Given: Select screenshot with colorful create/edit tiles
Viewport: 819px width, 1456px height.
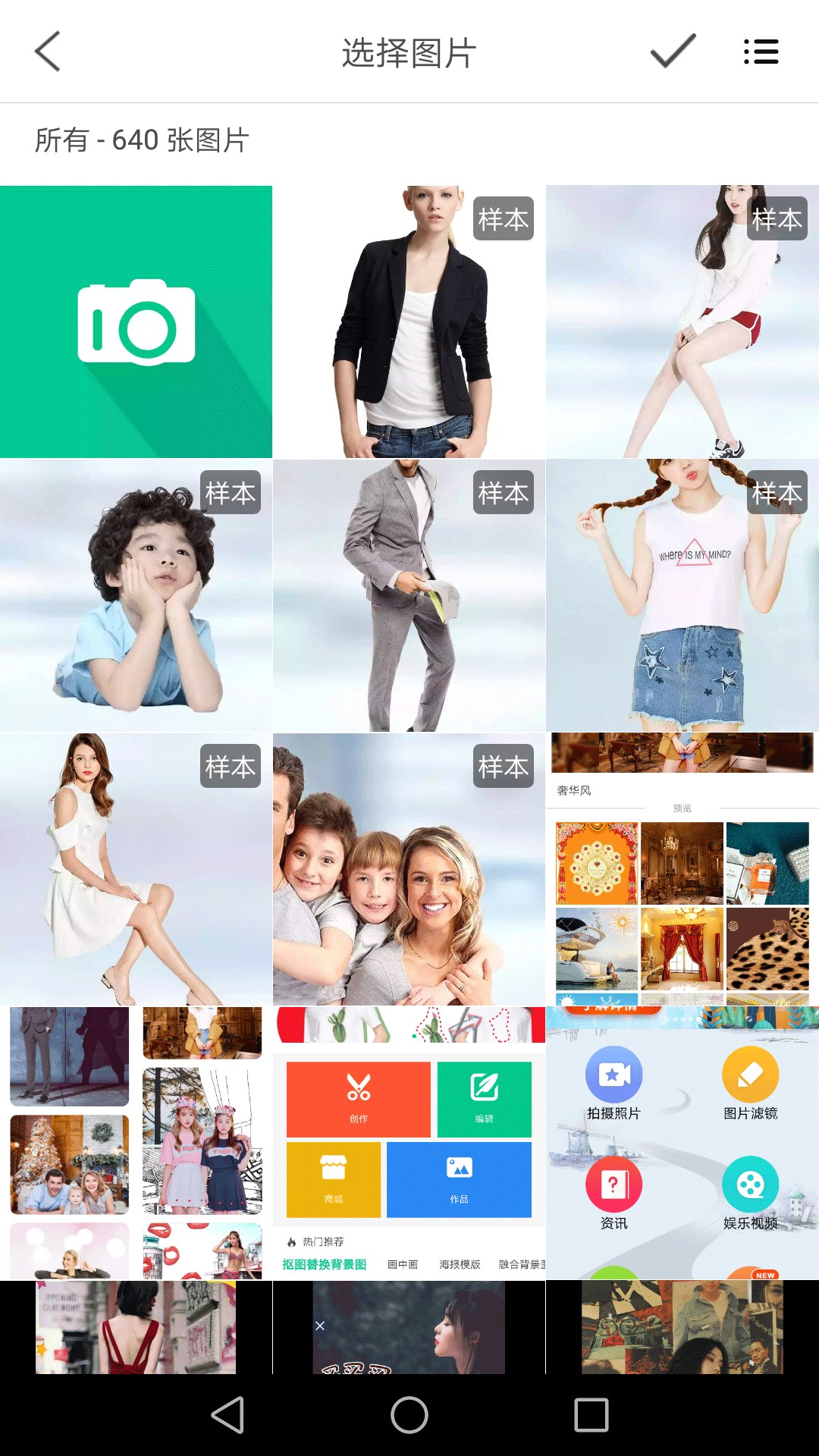Looking at the screenshot, I should click(409, 1142).
